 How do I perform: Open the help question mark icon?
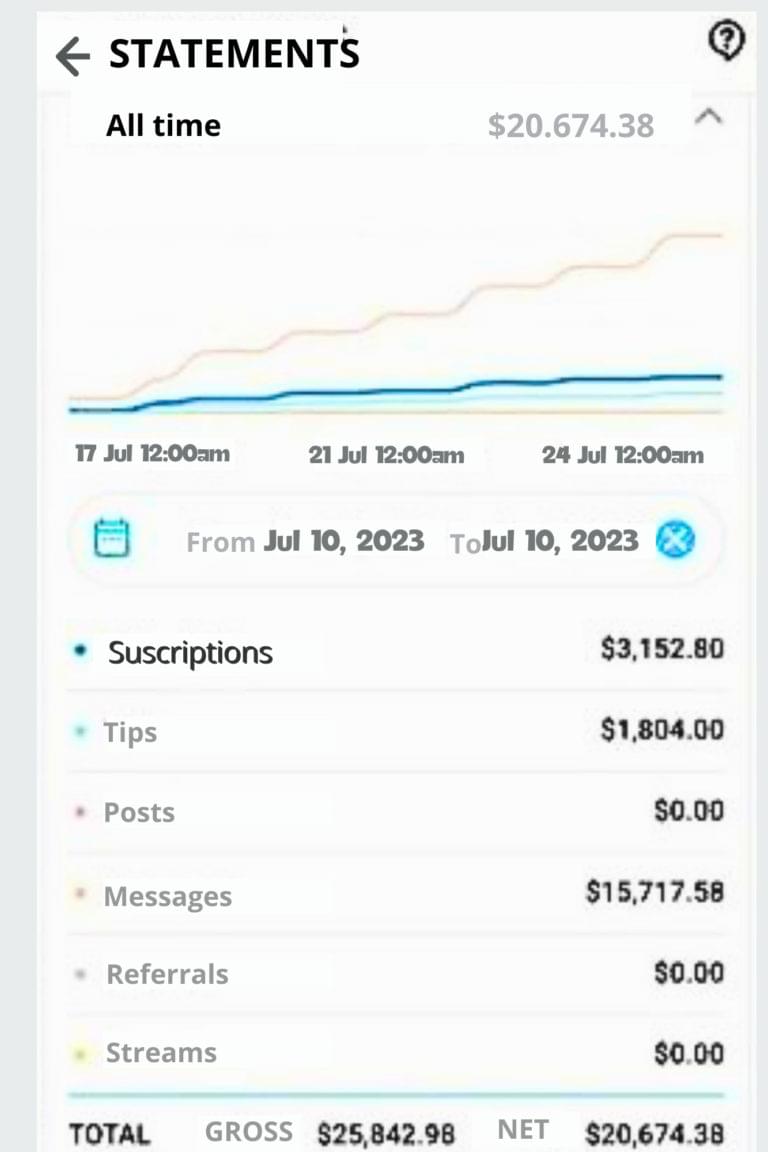pyautogui.click(x=726, y=41)
